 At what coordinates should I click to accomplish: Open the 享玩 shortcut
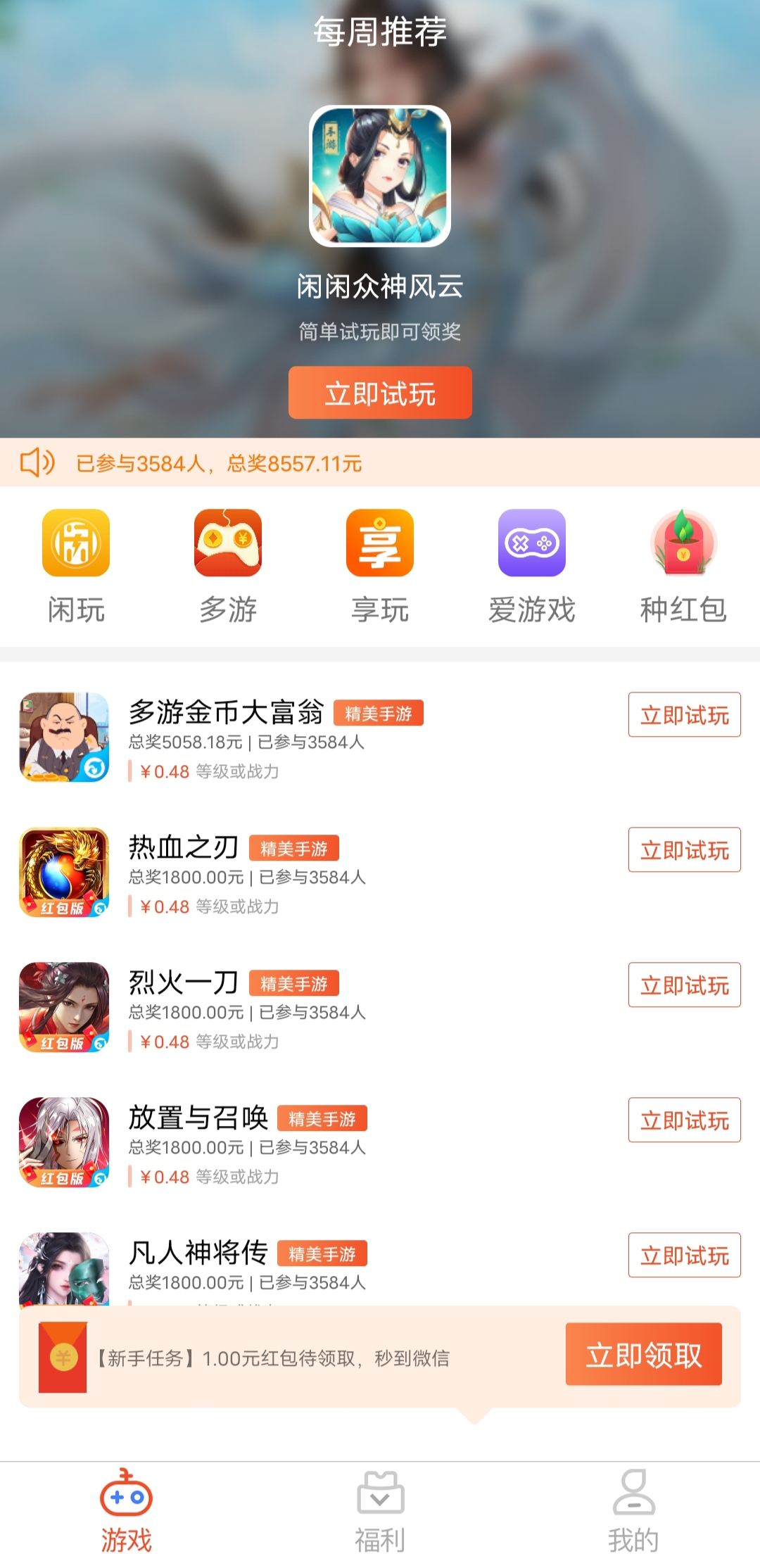380,567
